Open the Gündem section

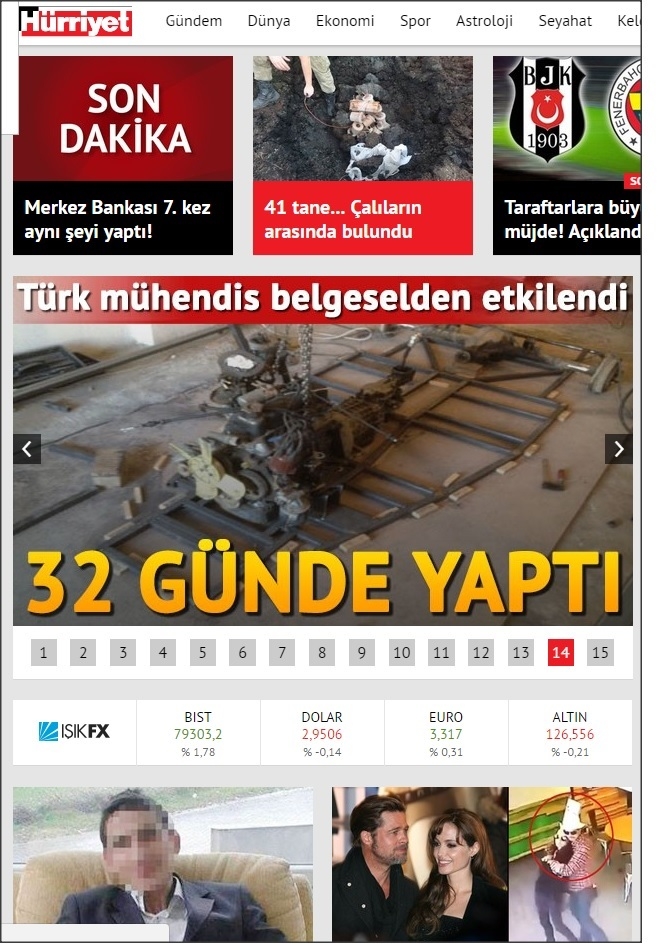[193, 21]
